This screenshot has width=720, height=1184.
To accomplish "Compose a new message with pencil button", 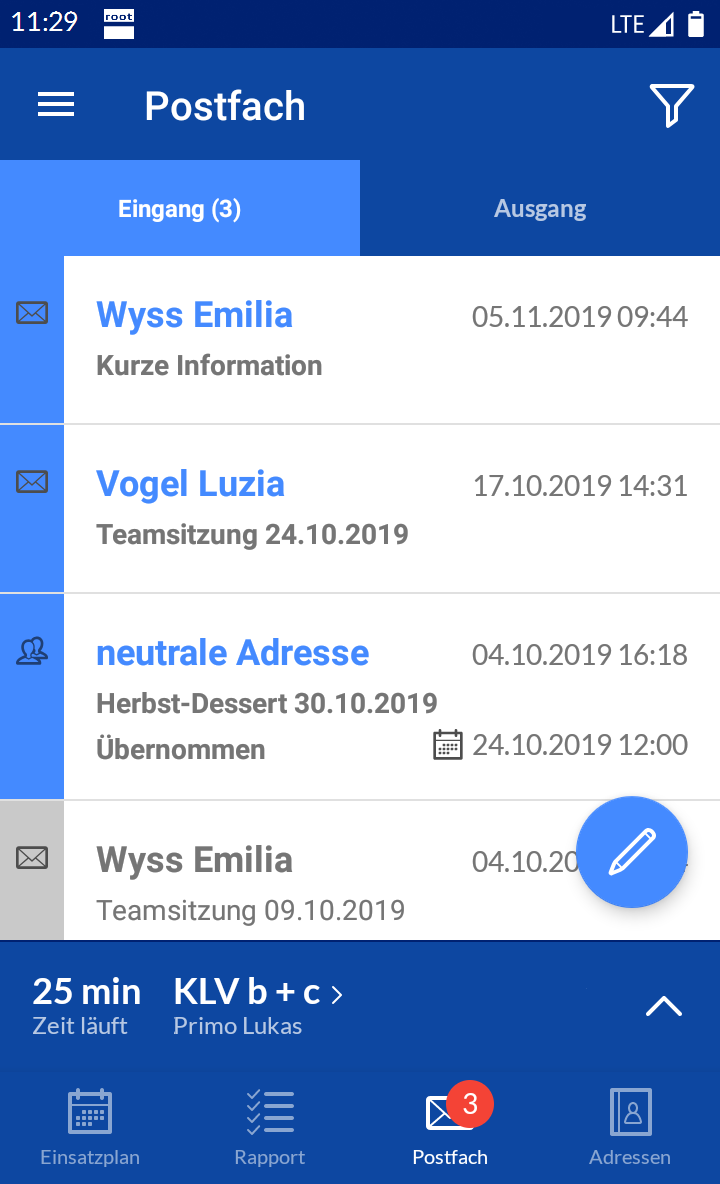I will [x=632, y=852].
